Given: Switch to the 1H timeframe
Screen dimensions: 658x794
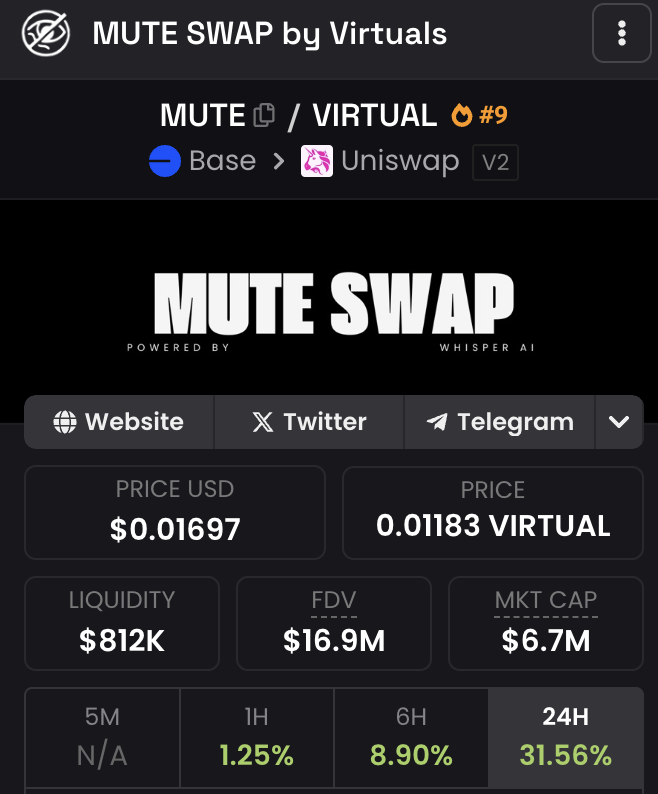Looking at the screenshot, I should tap(257, 736).
